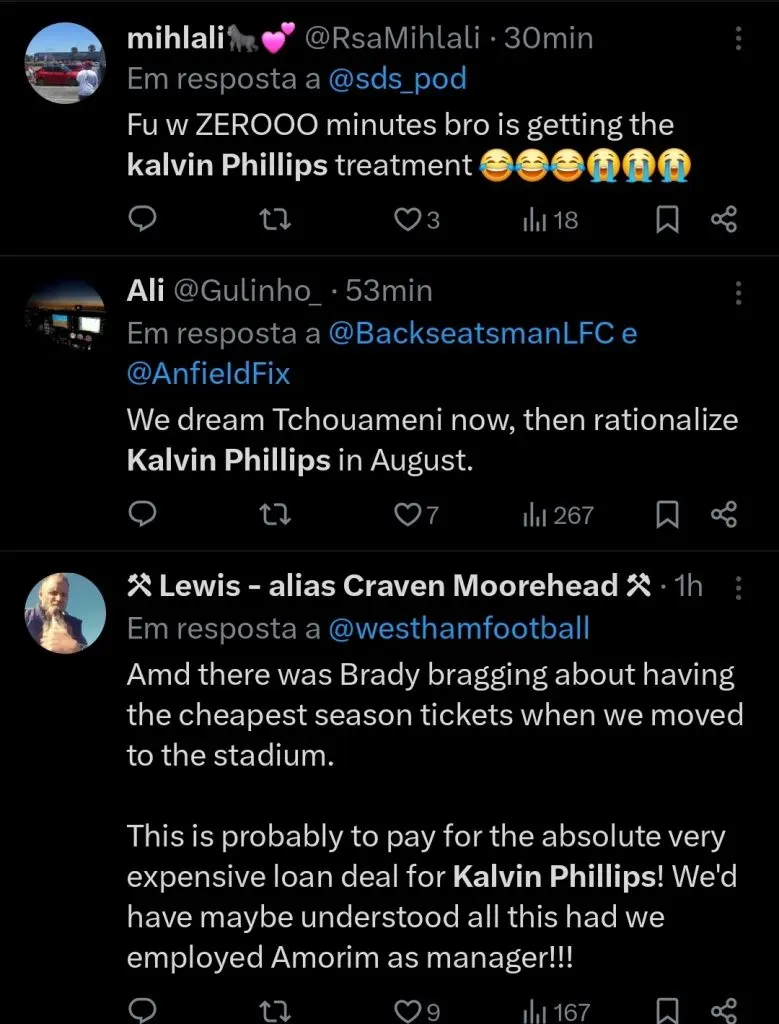Open overflow menu on Lewis's tweet

click(x=738, y=587)
